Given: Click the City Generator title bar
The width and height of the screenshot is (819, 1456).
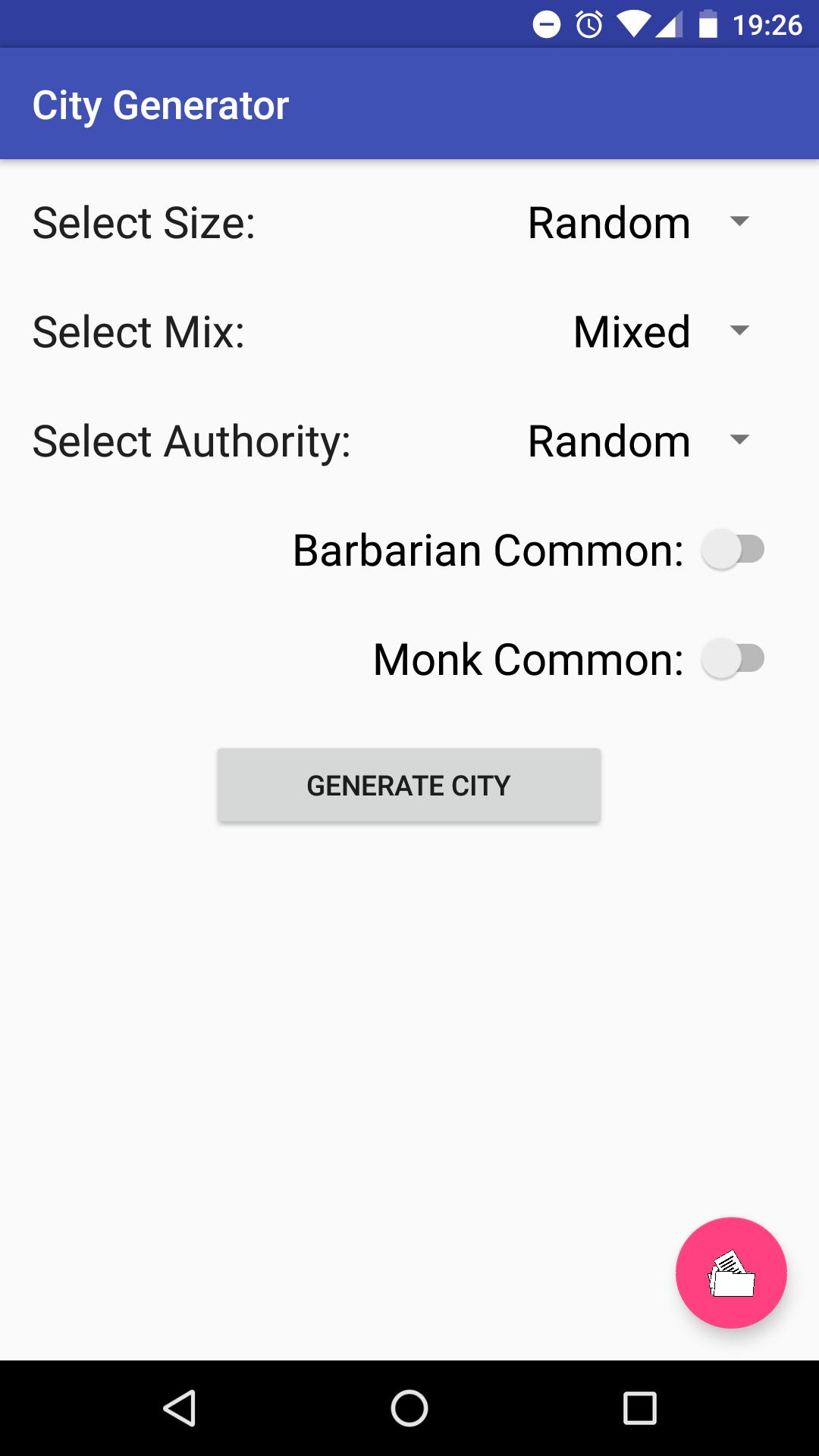Looking at the screenshot, I should tap(160, 104).
